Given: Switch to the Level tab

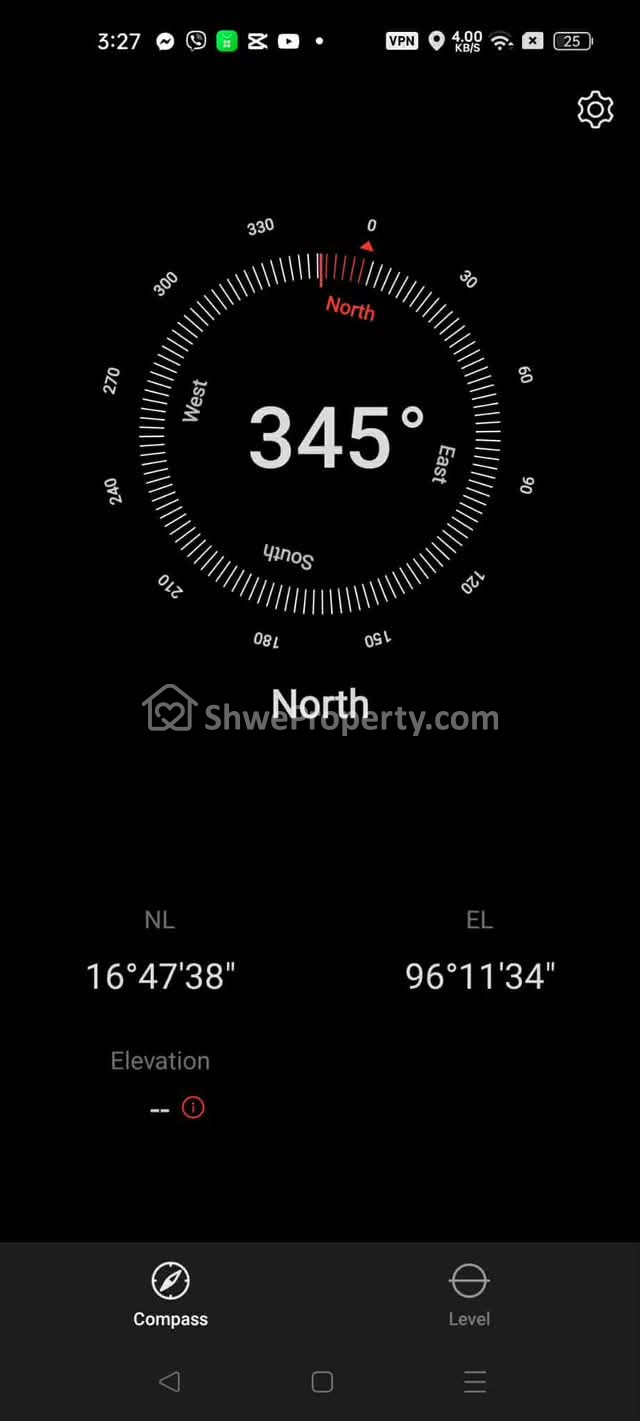Looking at the screenshot, I should (x=468, y=1294).
